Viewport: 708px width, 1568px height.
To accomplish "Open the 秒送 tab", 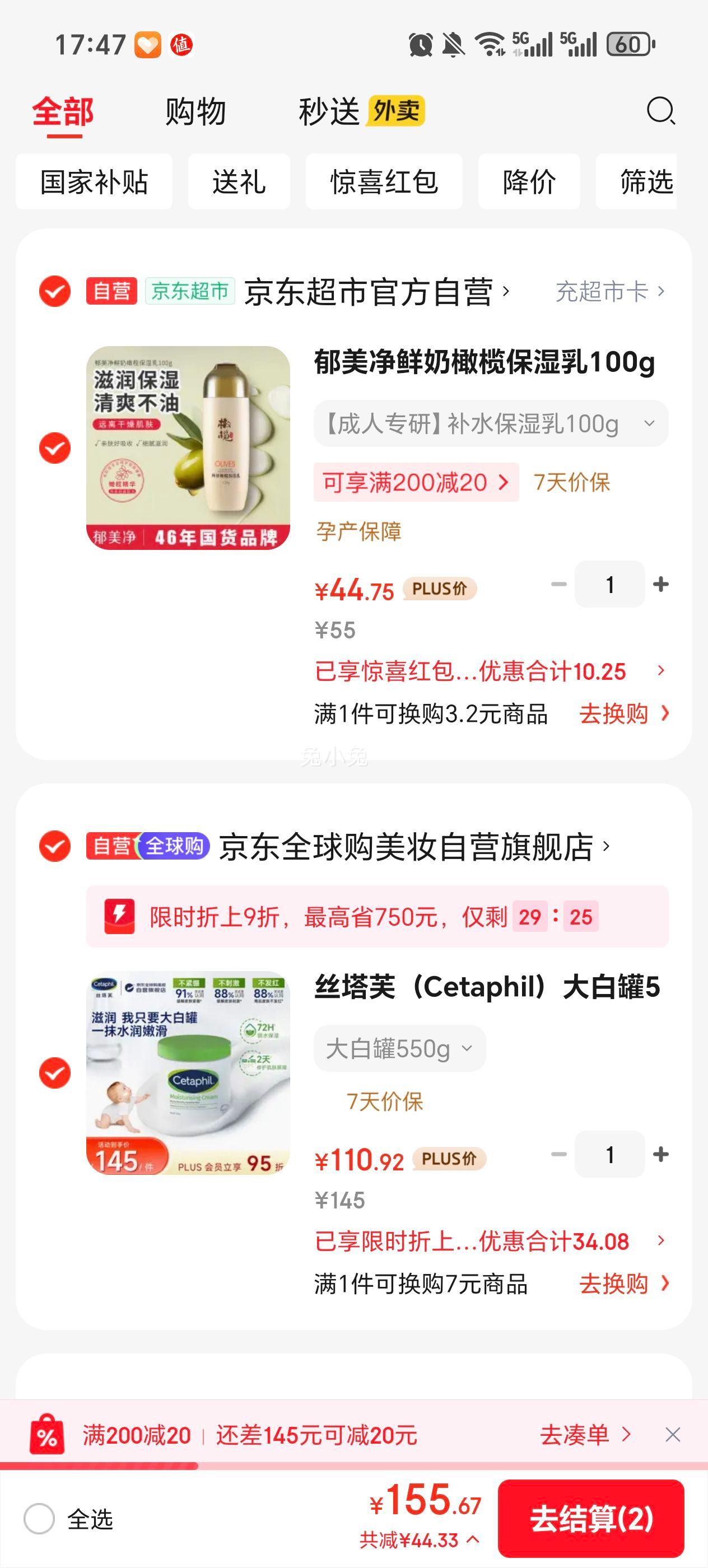I will coord(329,111).
